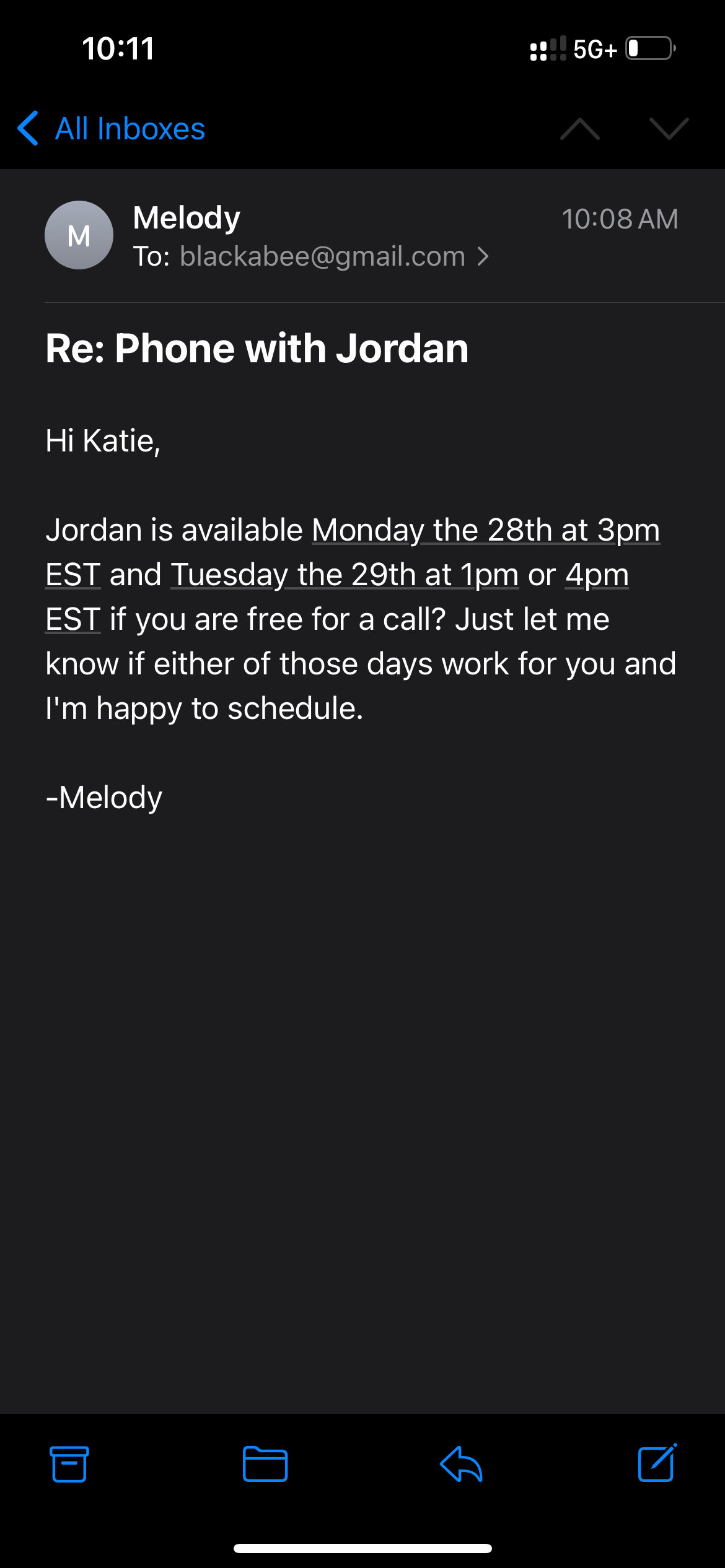Go to the previous message with up arrow
The width and height of the screenshot is (725, 1568).
point(579,129)
